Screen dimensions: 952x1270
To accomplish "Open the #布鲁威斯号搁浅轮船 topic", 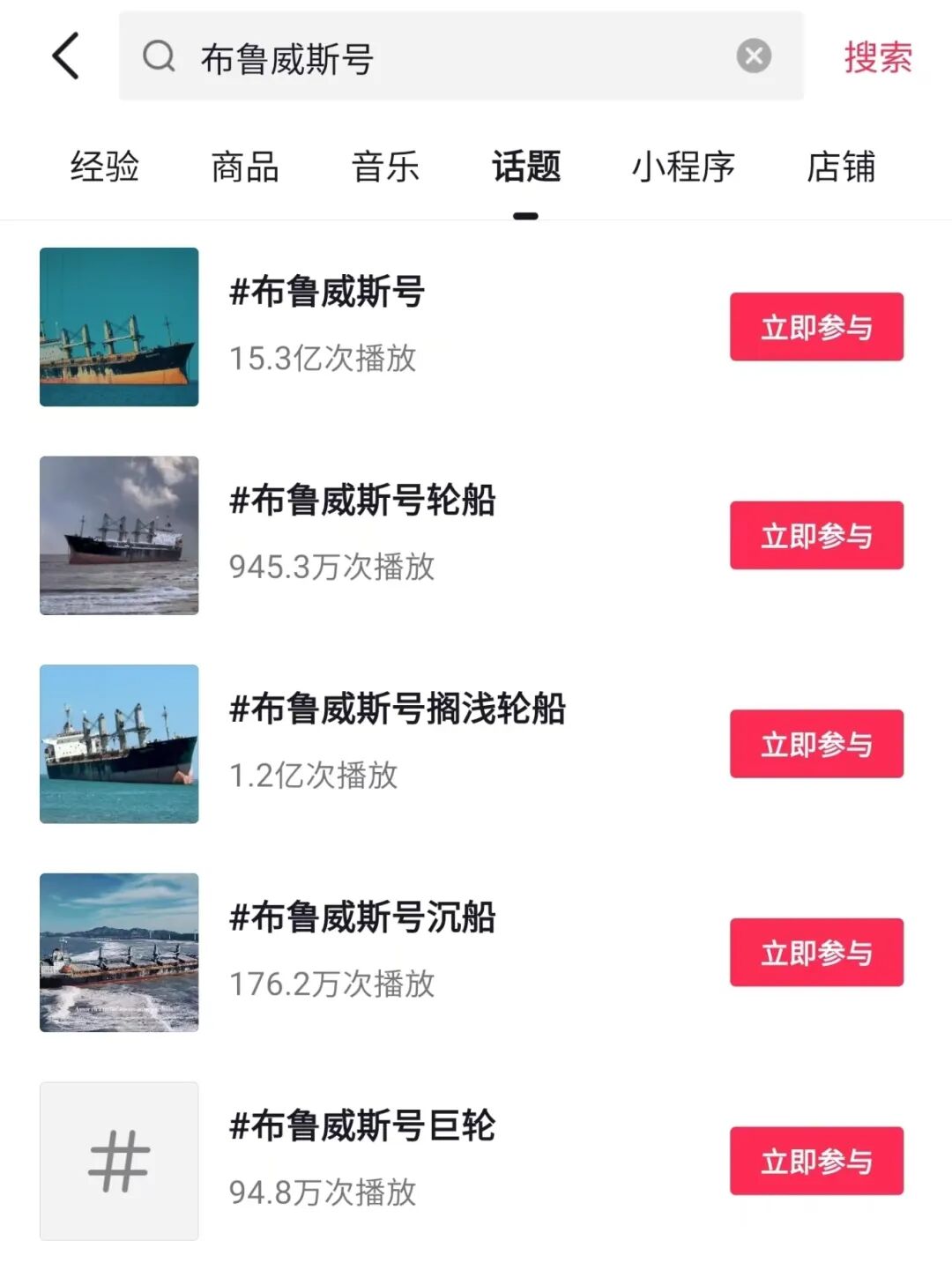I will point(398,709).
